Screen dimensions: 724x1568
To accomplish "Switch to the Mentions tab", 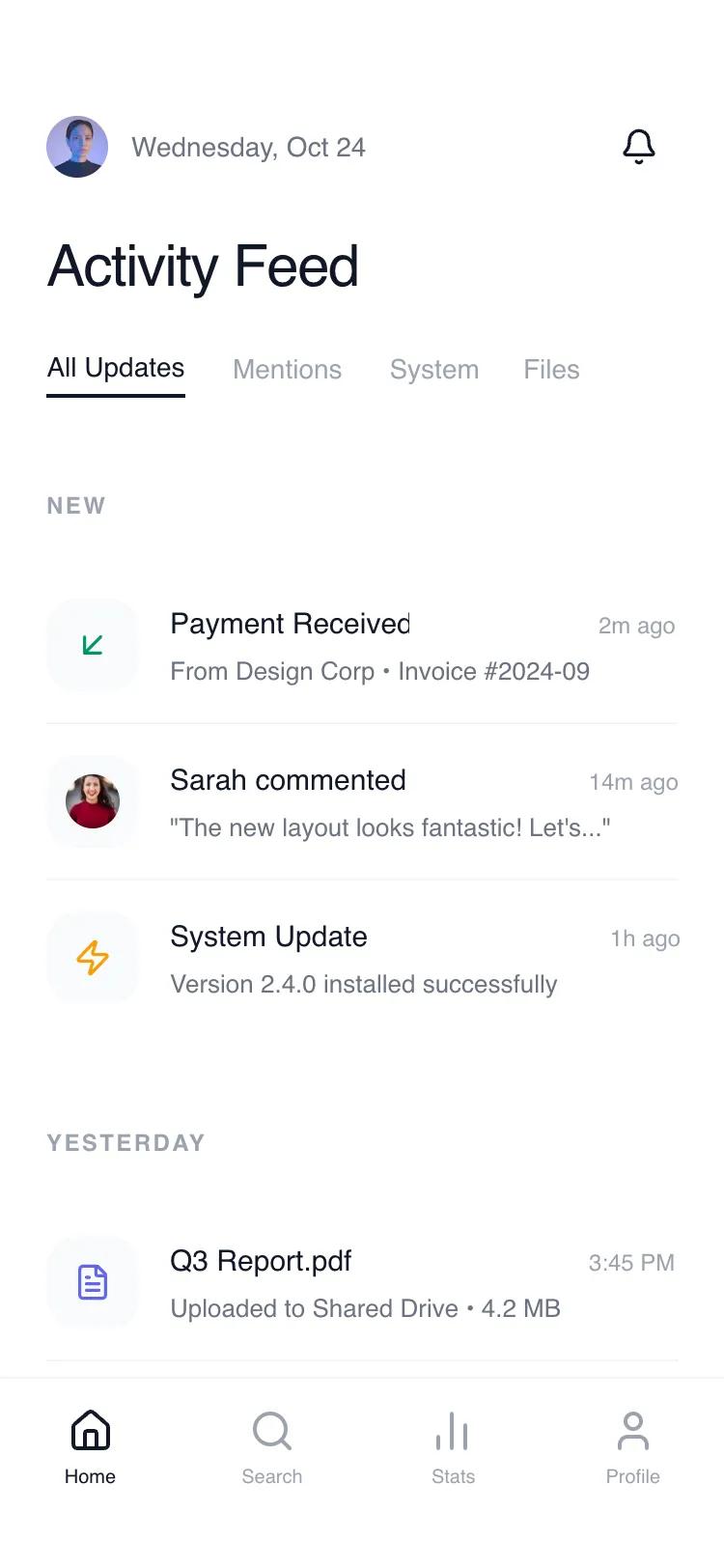I will pos(287,370).
